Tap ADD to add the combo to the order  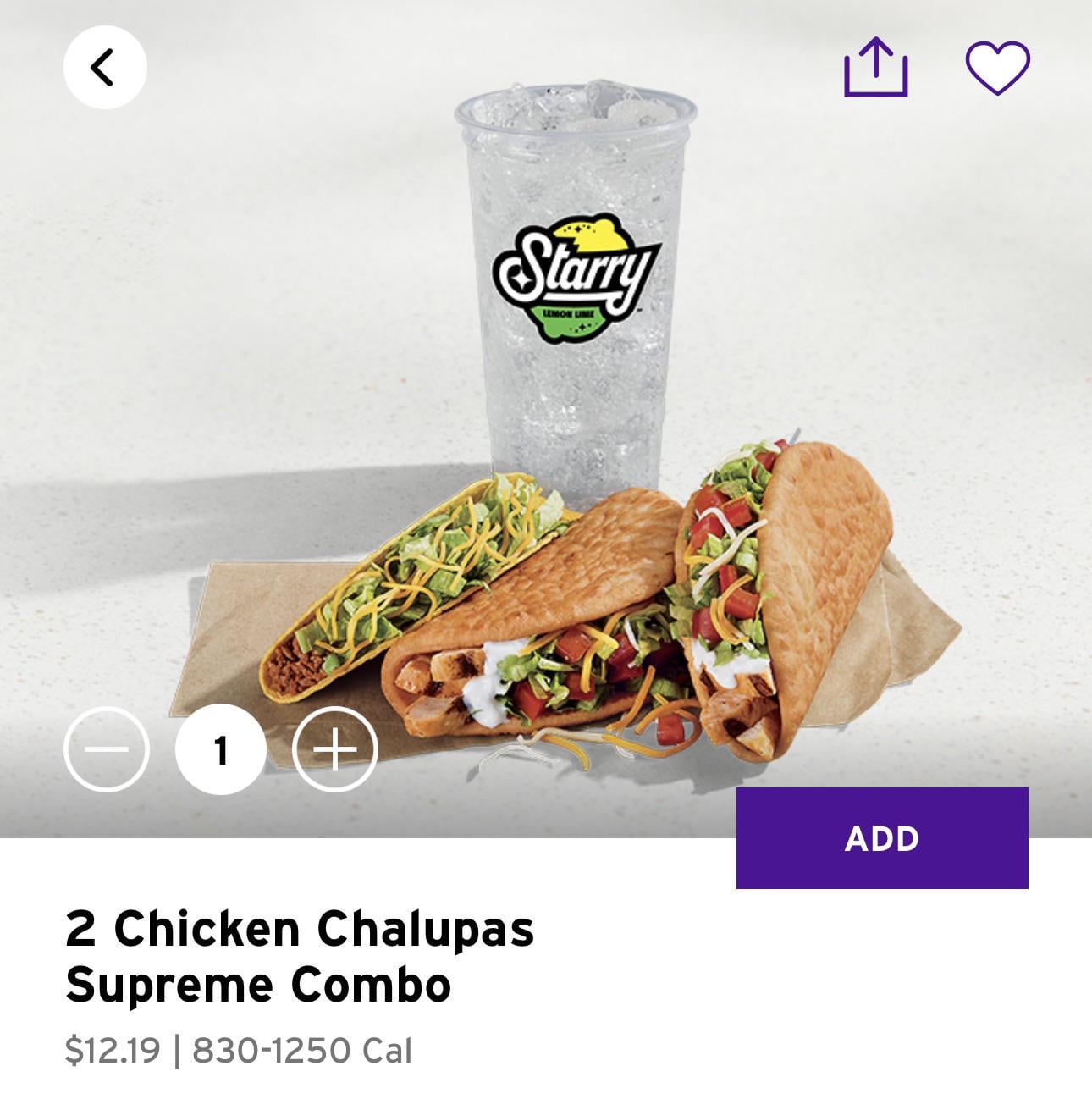(882, 838)
